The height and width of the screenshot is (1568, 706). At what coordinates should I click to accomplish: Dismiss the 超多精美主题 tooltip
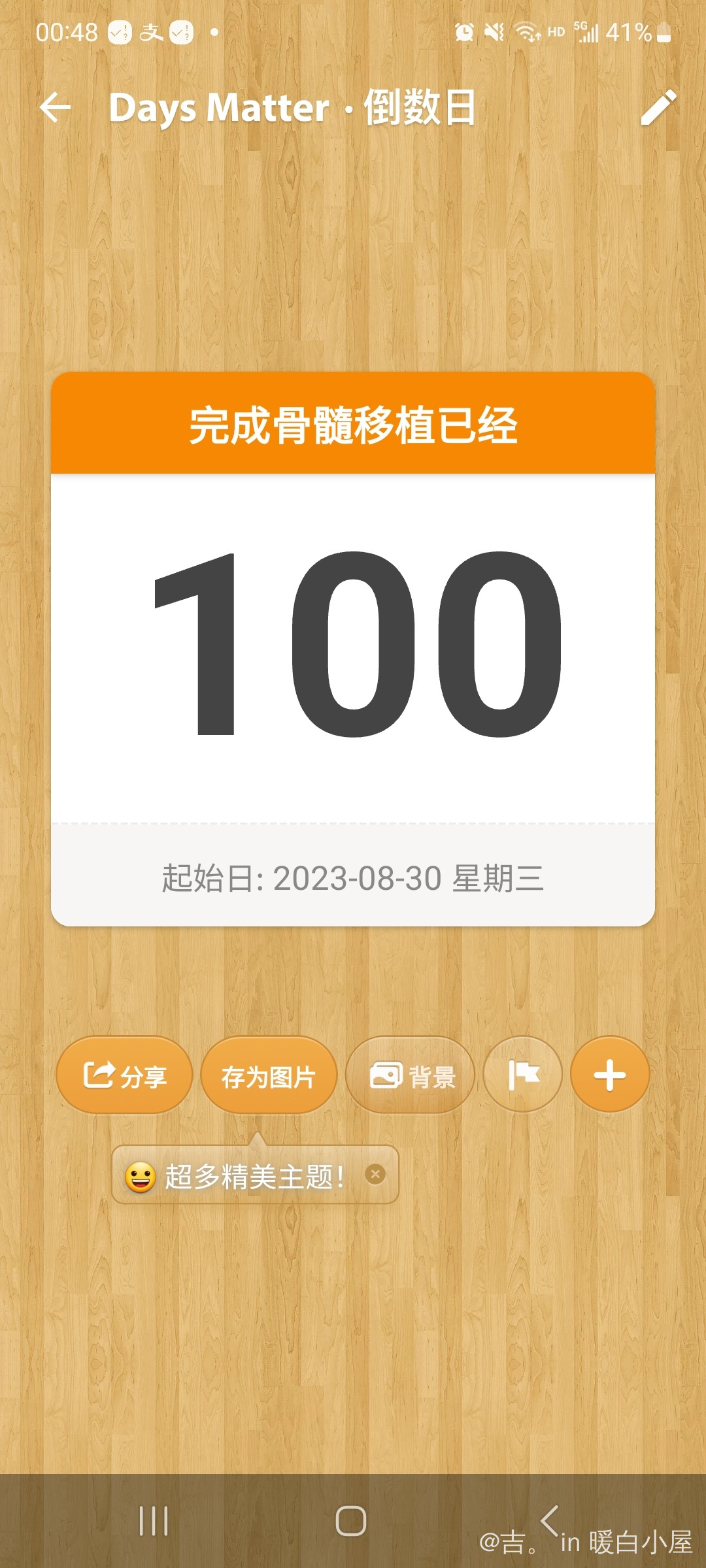(x=375, y=1174)
